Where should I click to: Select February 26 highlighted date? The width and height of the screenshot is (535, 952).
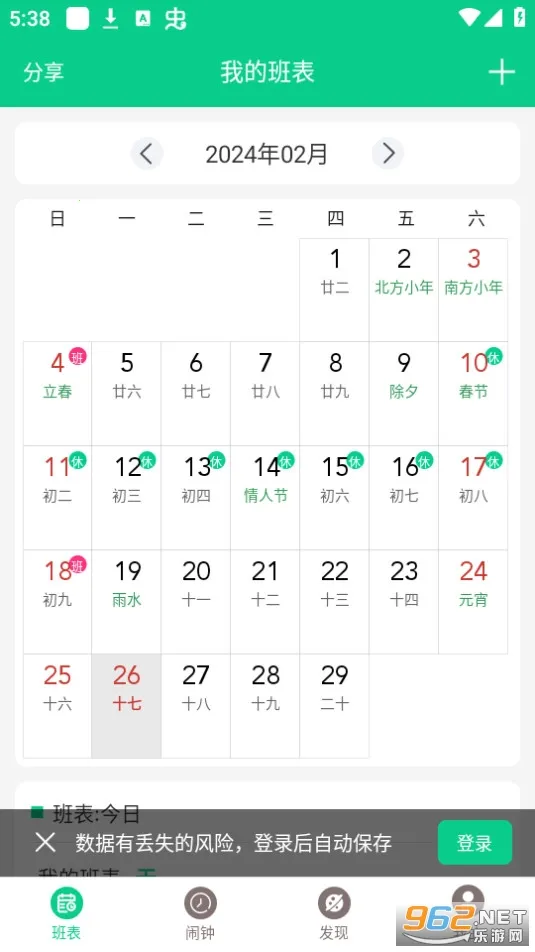tap(126, 706)
